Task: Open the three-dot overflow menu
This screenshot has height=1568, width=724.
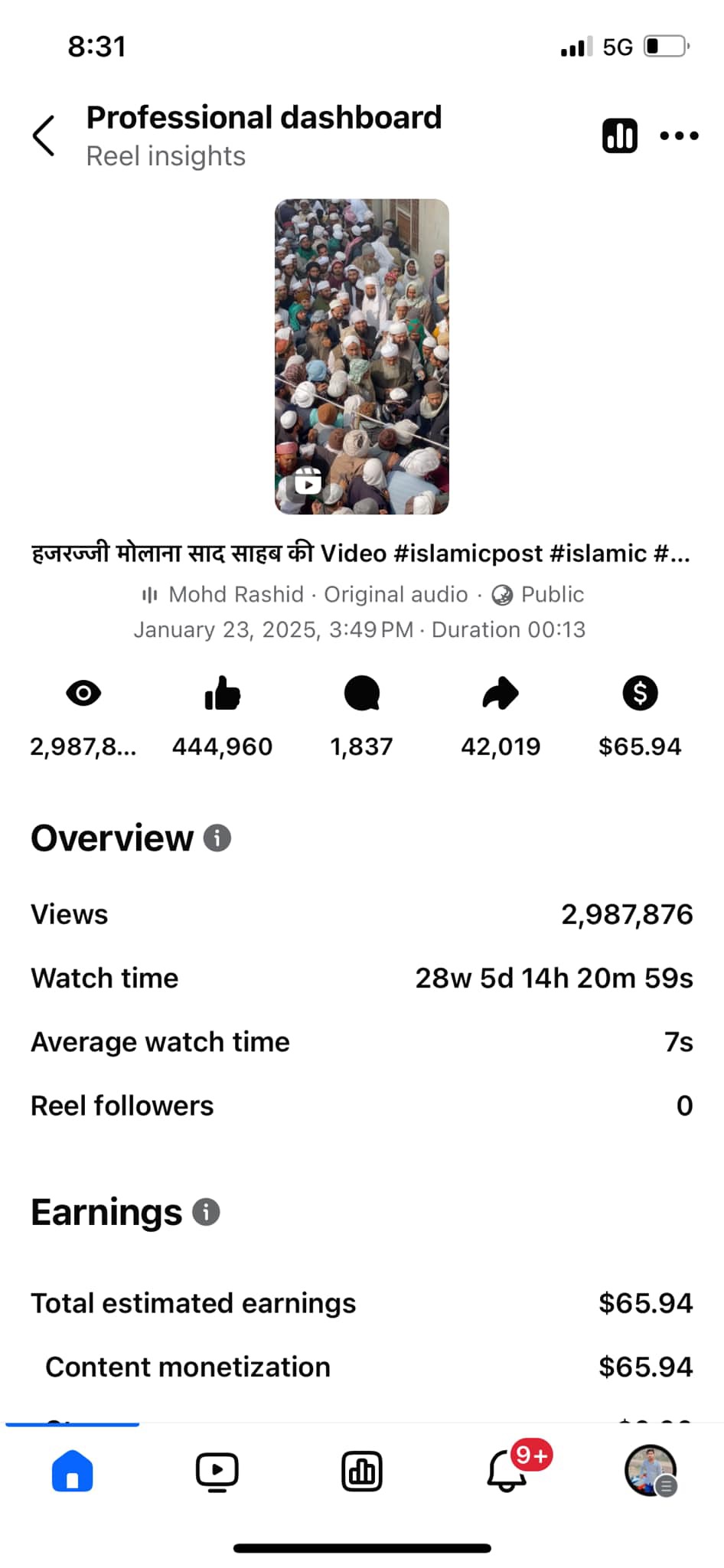Action: pyautogui.click(x=679, y=136)
